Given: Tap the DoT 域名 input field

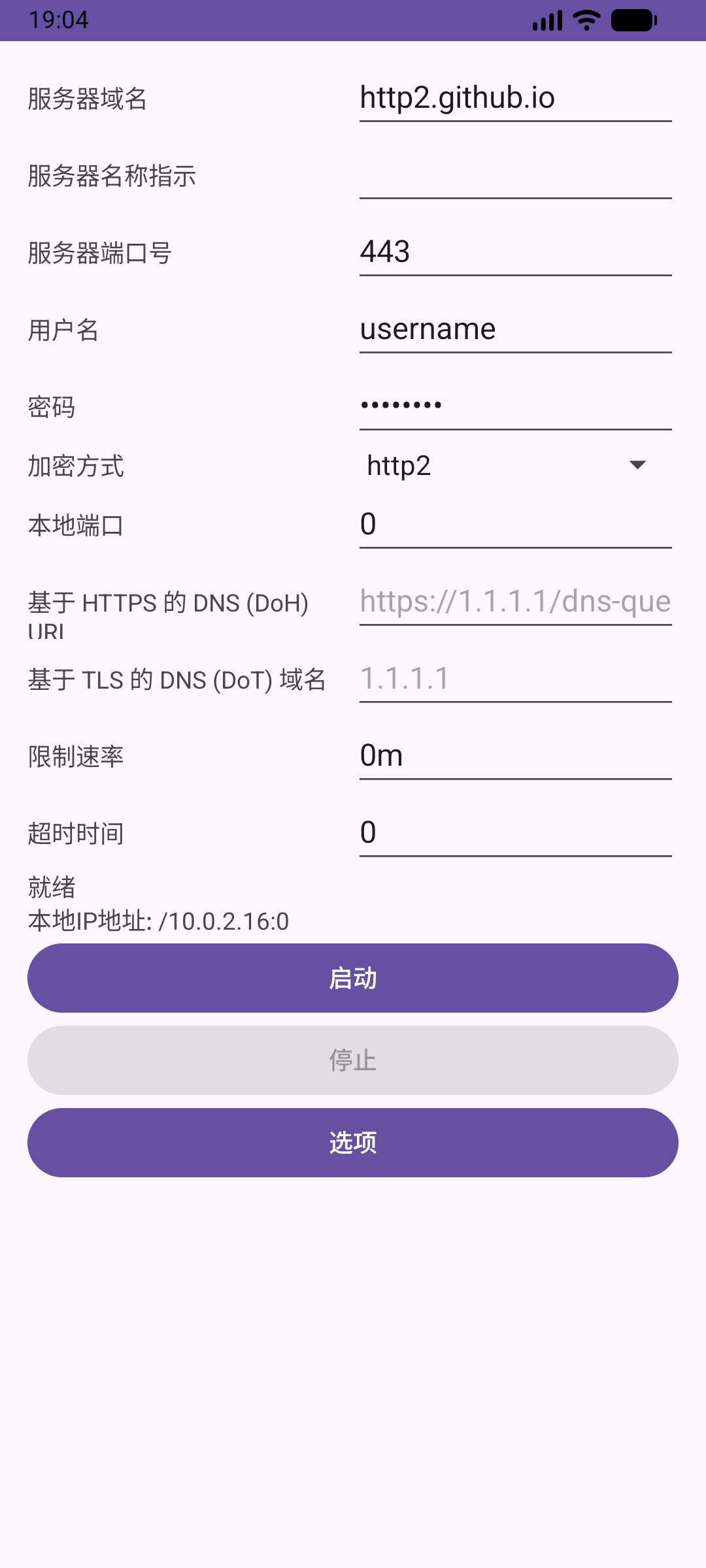Looking at the screenshot, I should point(515,679).
